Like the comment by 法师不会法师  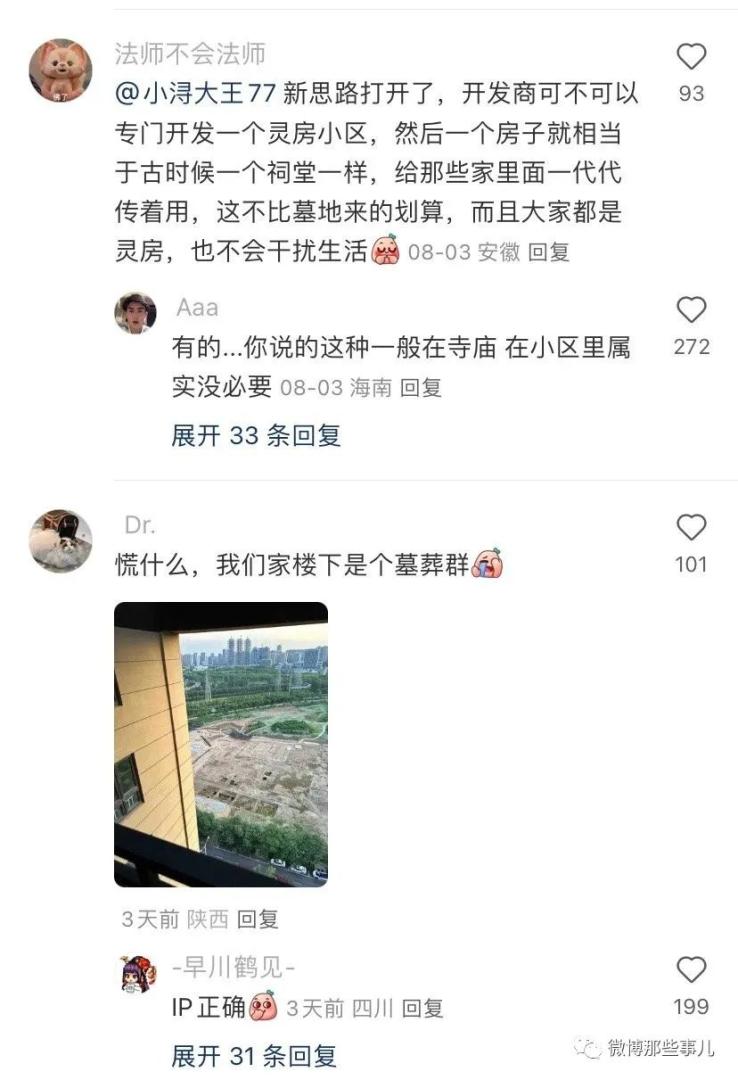coord(691,58)
